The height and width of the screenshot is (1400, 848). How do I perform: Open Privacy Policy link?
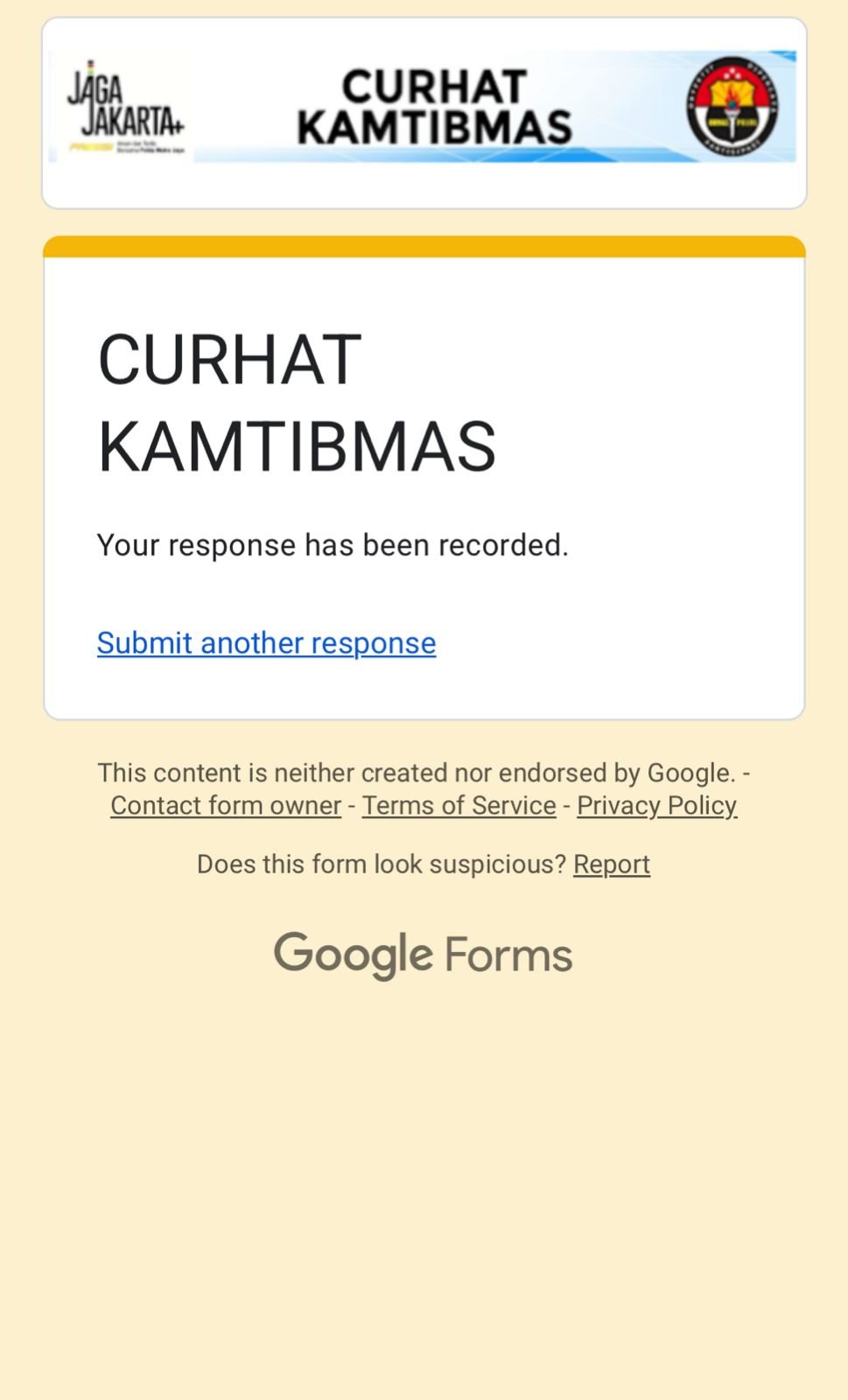pos(656,805)
